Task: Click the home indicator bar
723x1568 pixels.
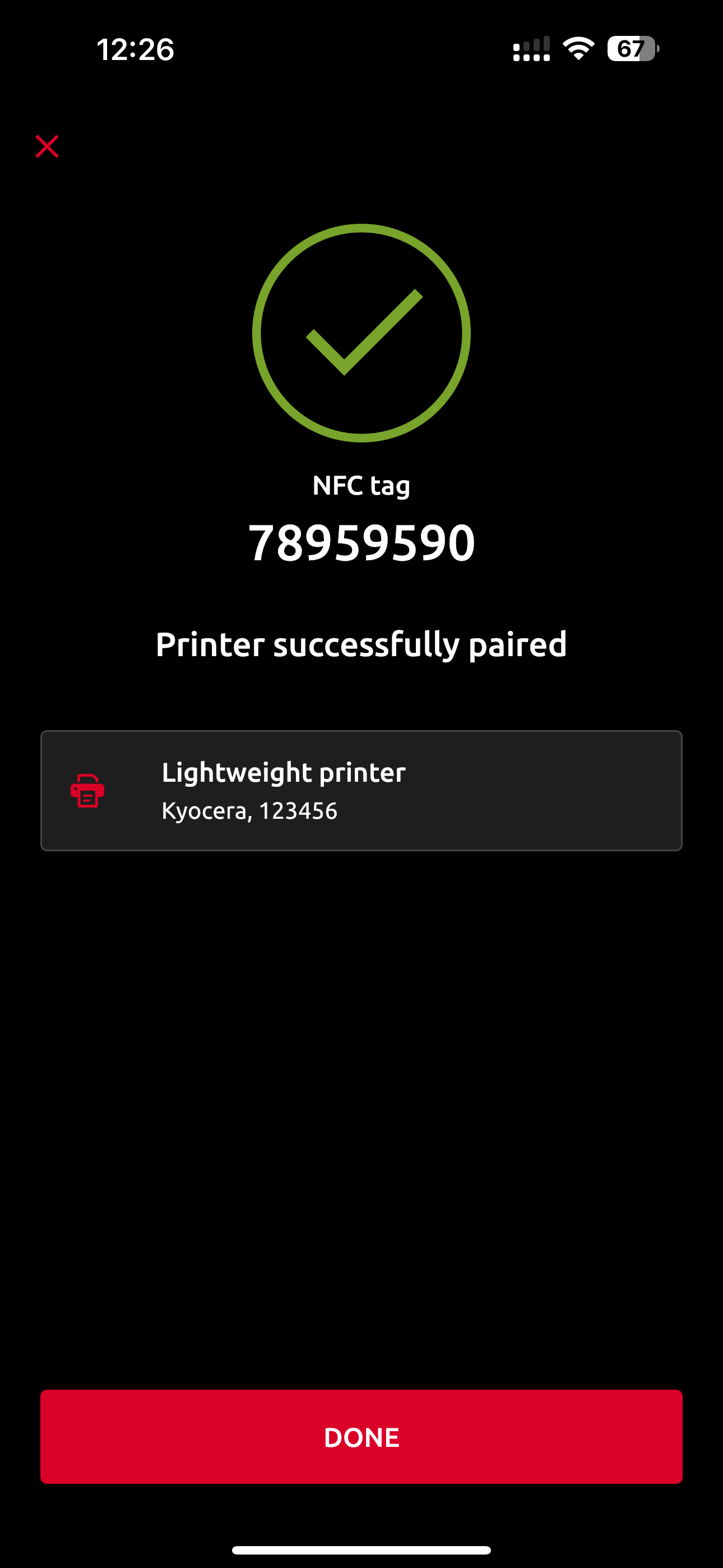Action: 361,1548
